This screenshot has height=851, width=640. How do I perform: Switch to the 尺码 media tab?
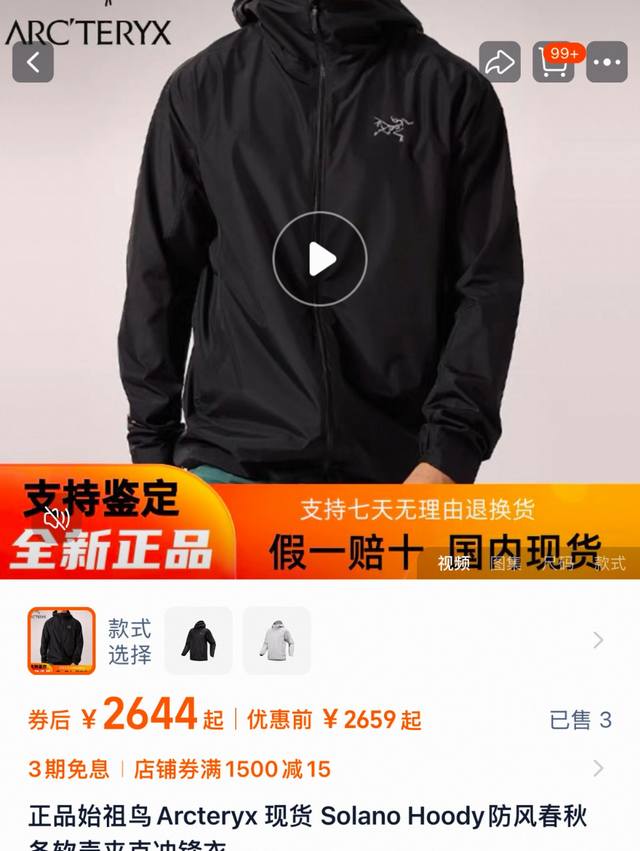pos(557,563)
